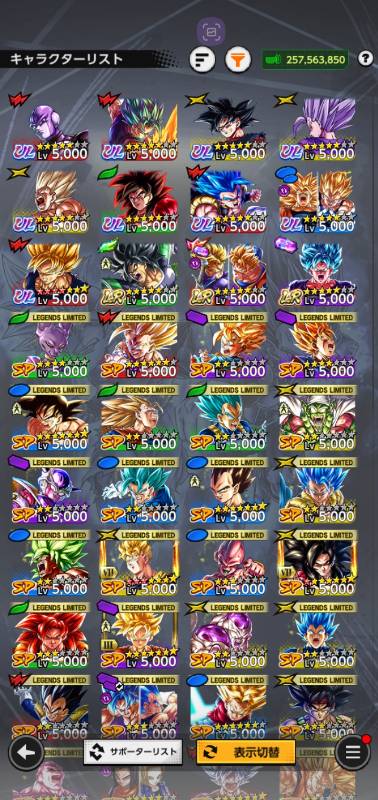This screenshot has width=378, height=800.
Task: Select the purple Hit UL character card
Action: point(50,128)
